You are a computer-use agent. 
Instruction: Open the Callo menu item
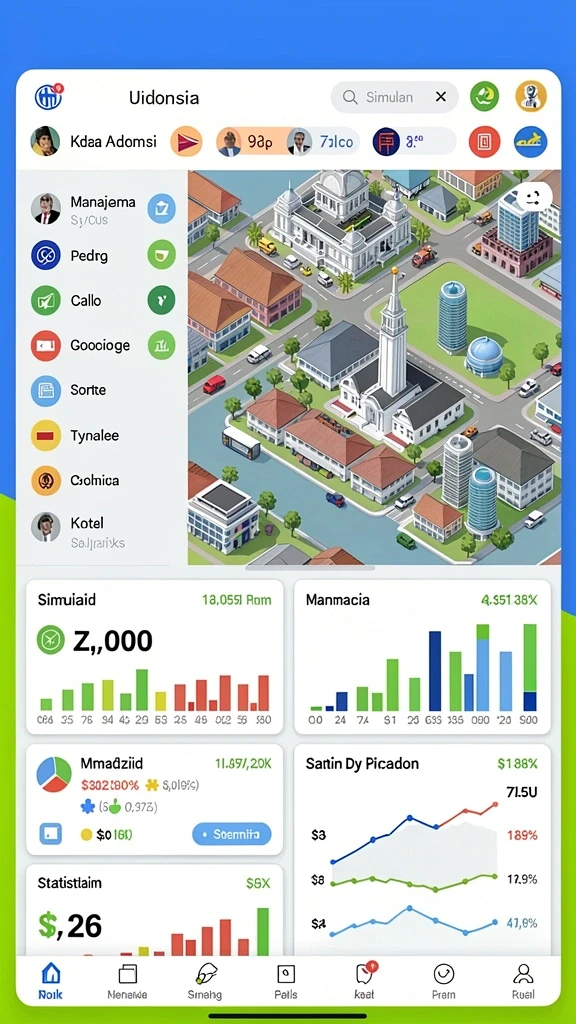[x=103, y=300]
